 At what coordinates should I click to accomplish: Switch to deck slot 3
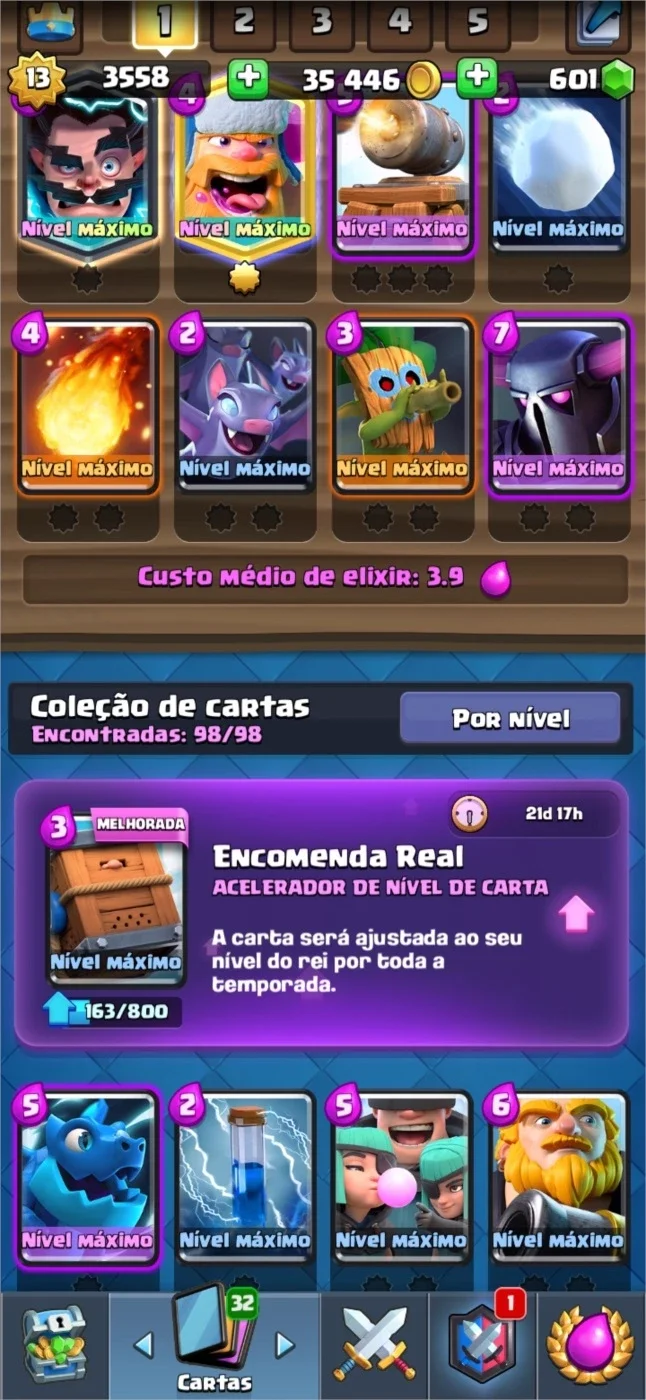(320, 24)
